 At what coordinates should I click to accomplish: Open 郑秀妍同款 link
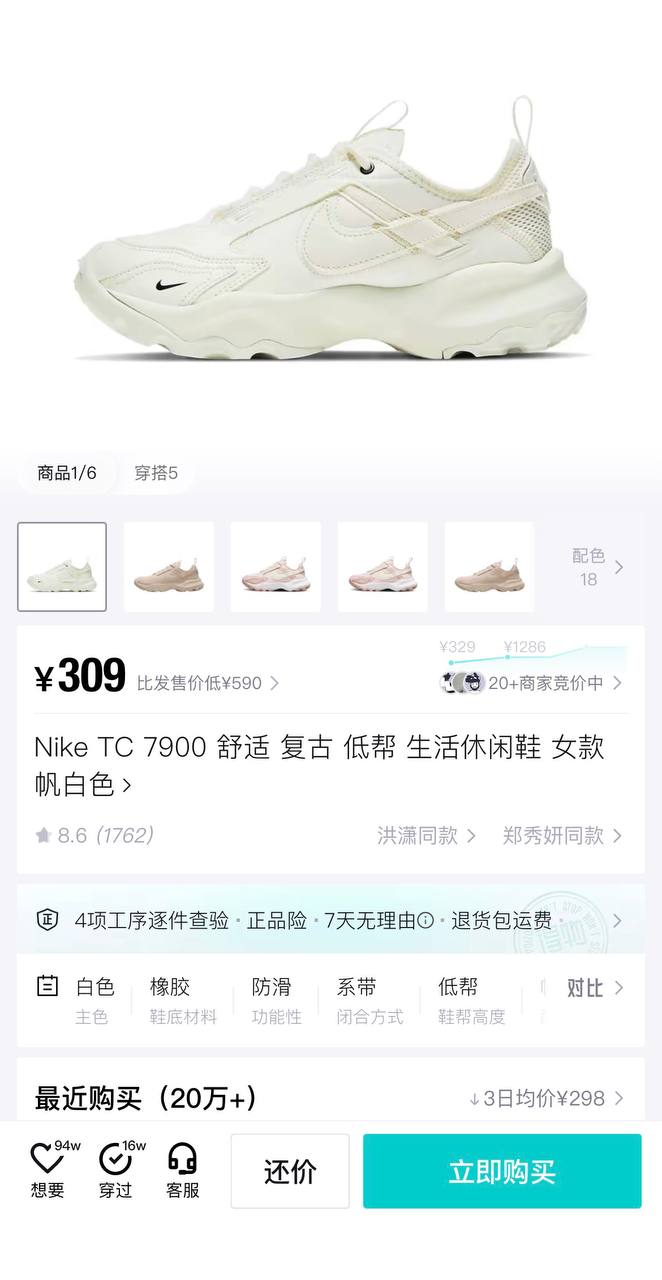point(562,835)
